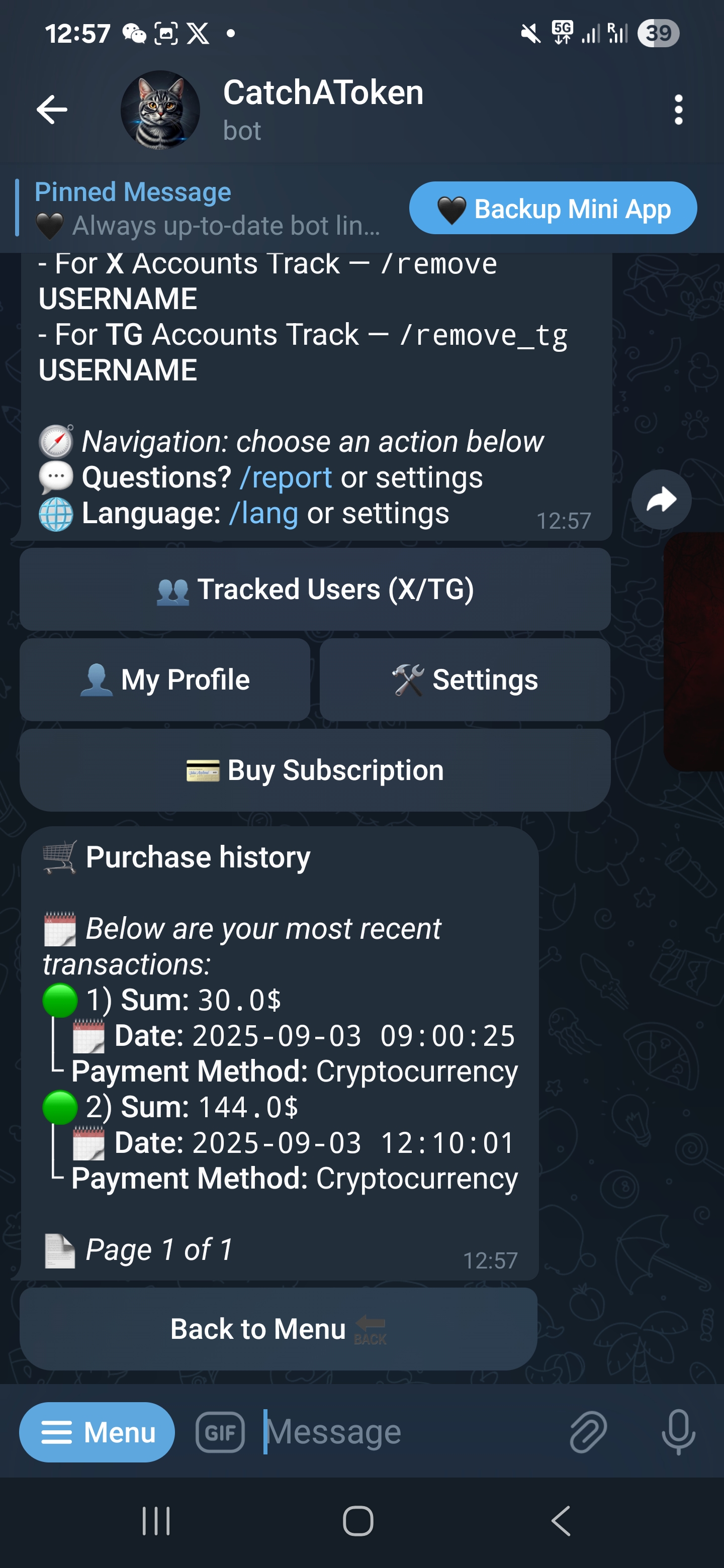
Task: Record a voice message with microphone
Action: (x=678, y=1432)
